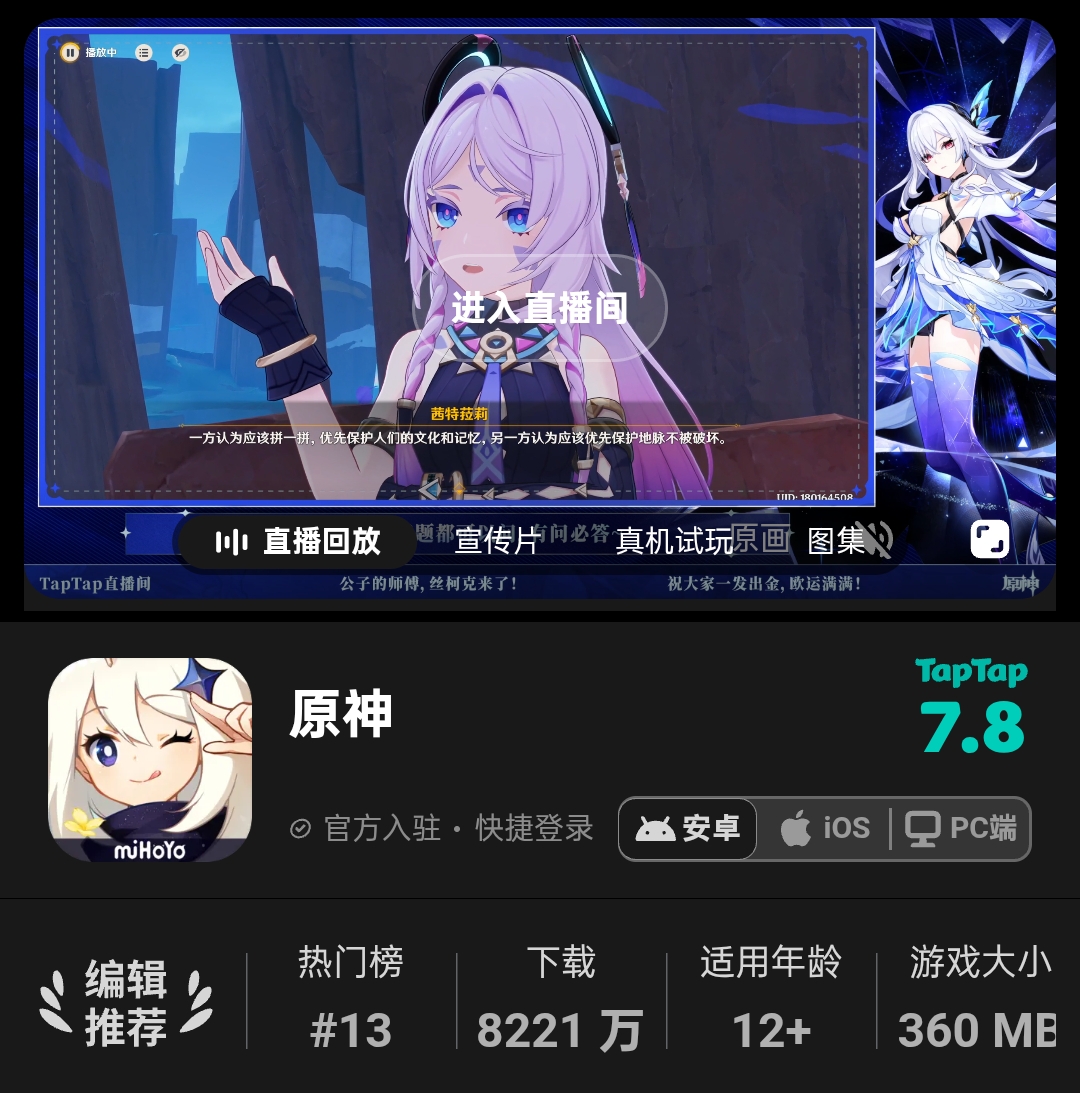Image resolution: width=1080 pixels, height=1093 pixels.
Task: View 适用年龄 12+ details
Action: 771,999
